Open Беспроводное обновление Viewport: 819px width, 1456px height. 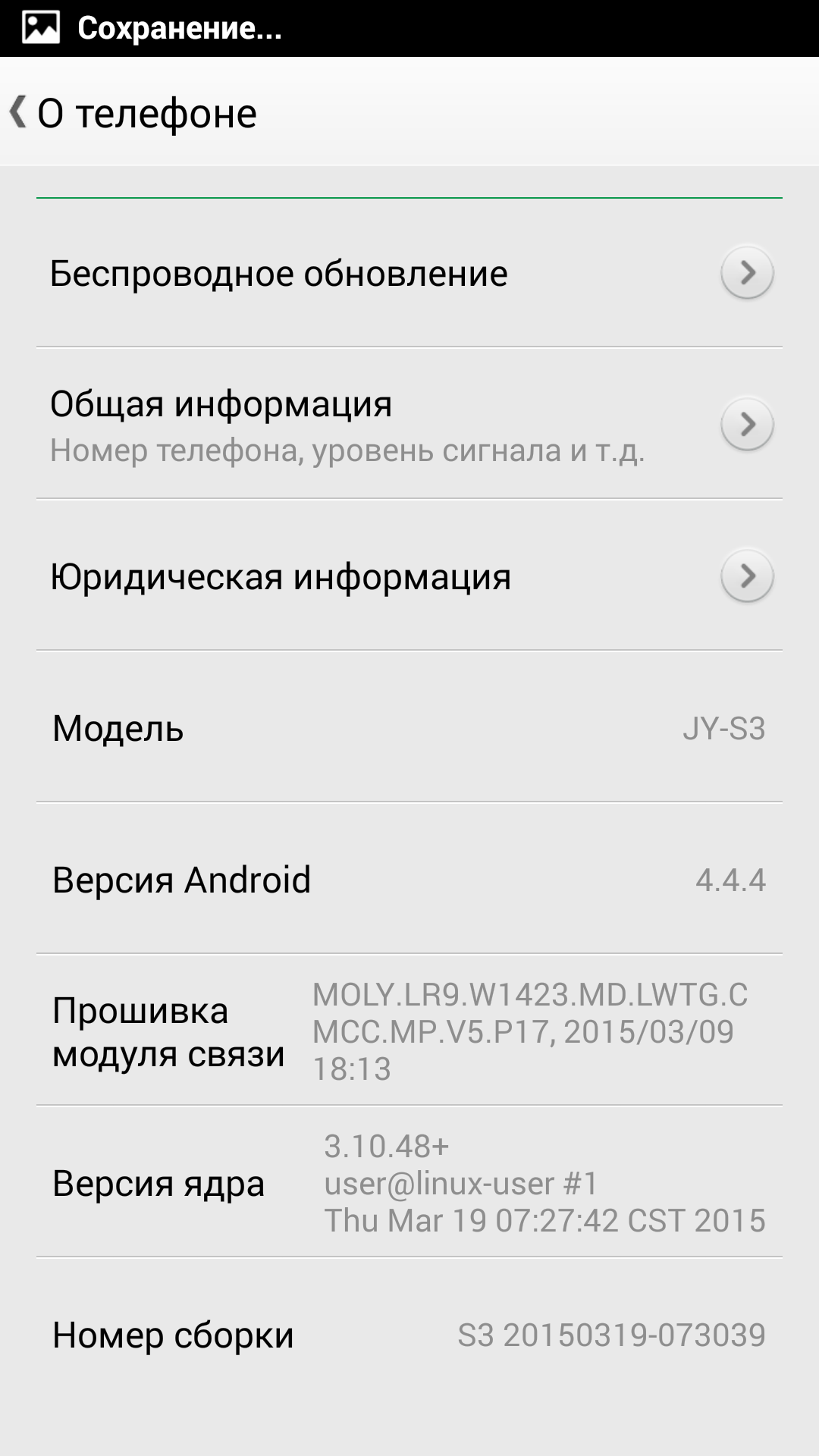point(409,273)
